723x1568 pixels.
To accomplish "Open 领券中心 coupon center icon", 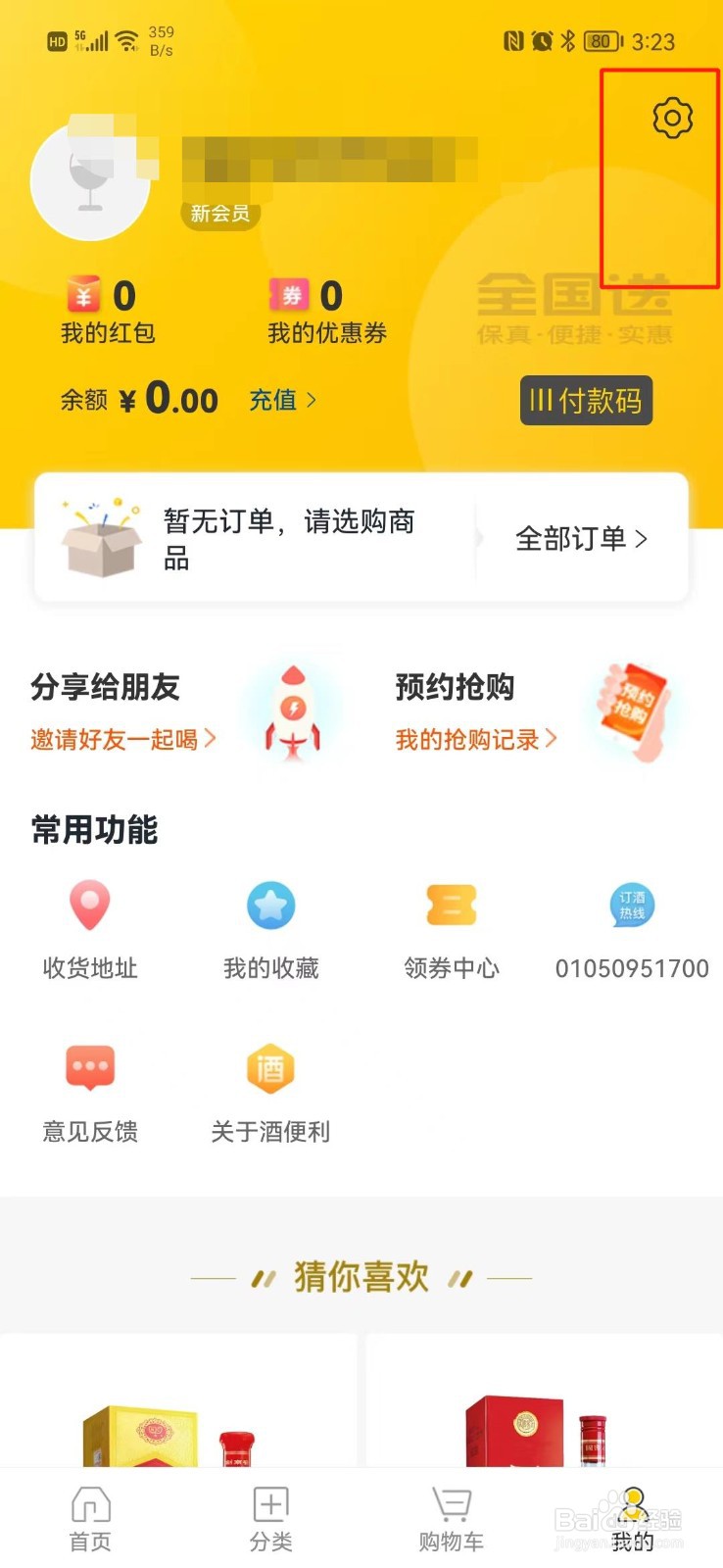I will tap(451, 905).
